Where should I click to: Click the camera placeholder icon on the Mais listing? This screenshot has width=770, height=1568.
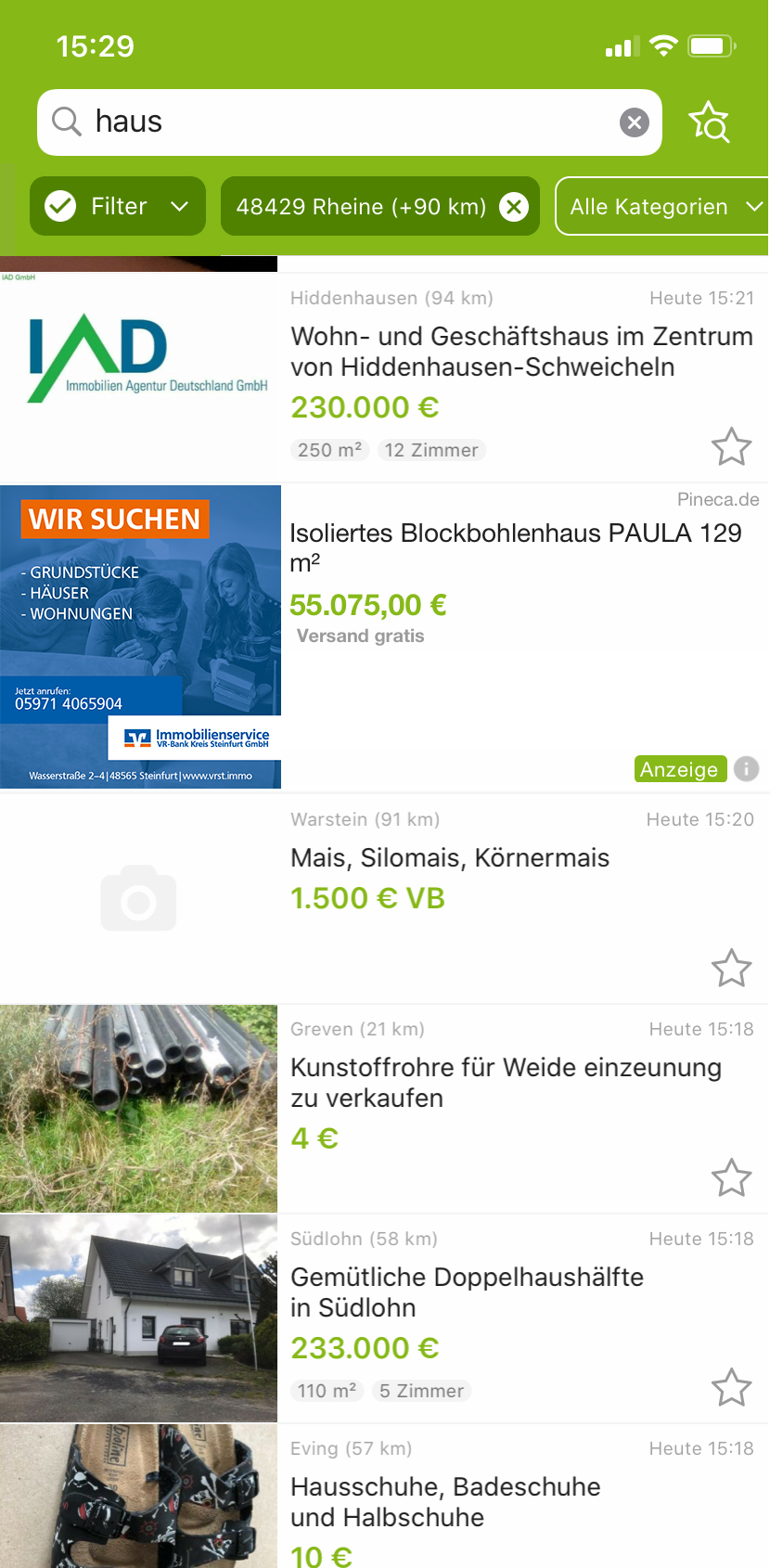point(138,898)
